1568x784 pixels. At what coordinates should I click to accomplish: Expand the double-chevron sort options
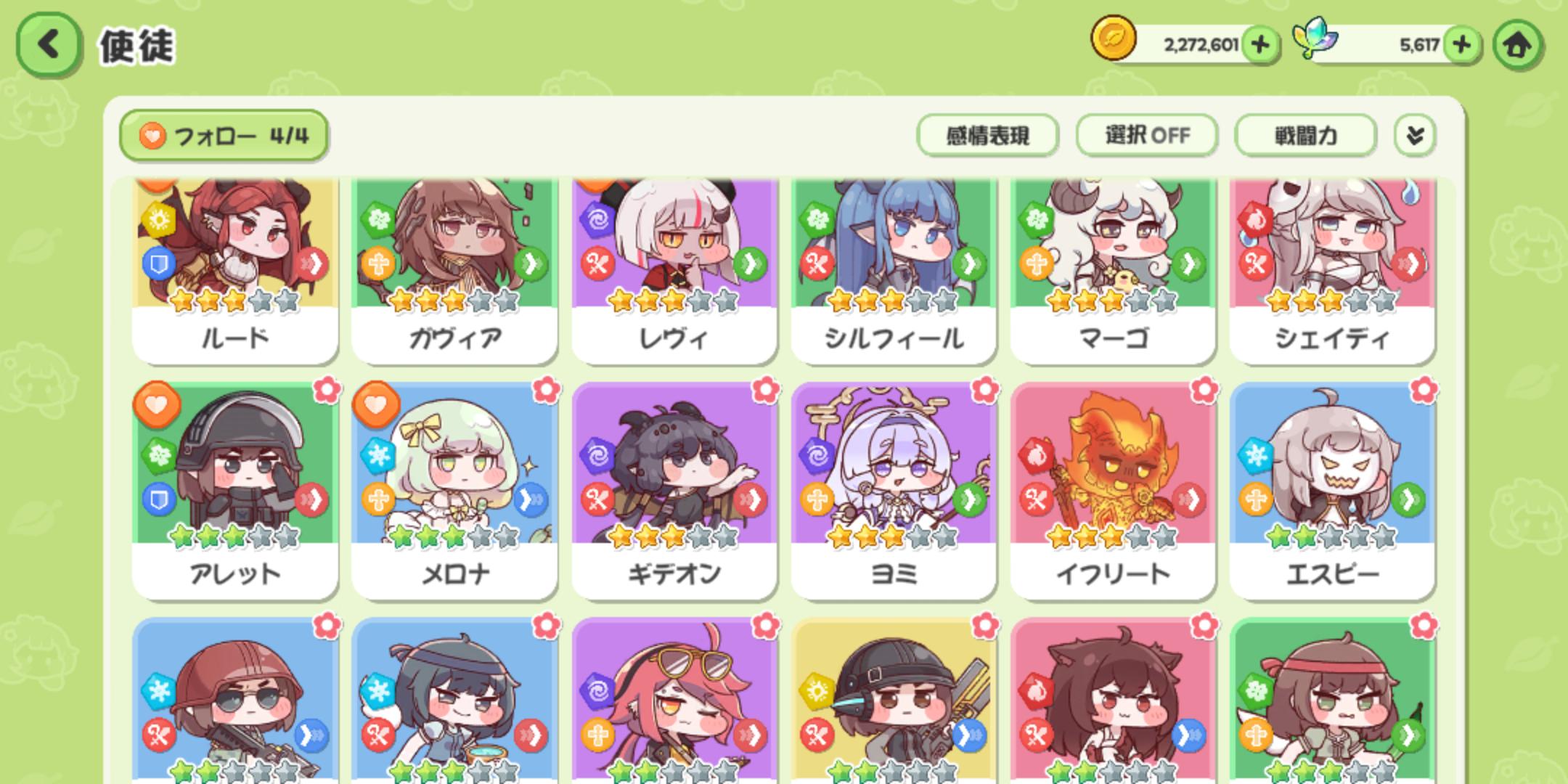(x=1414, y=136)
